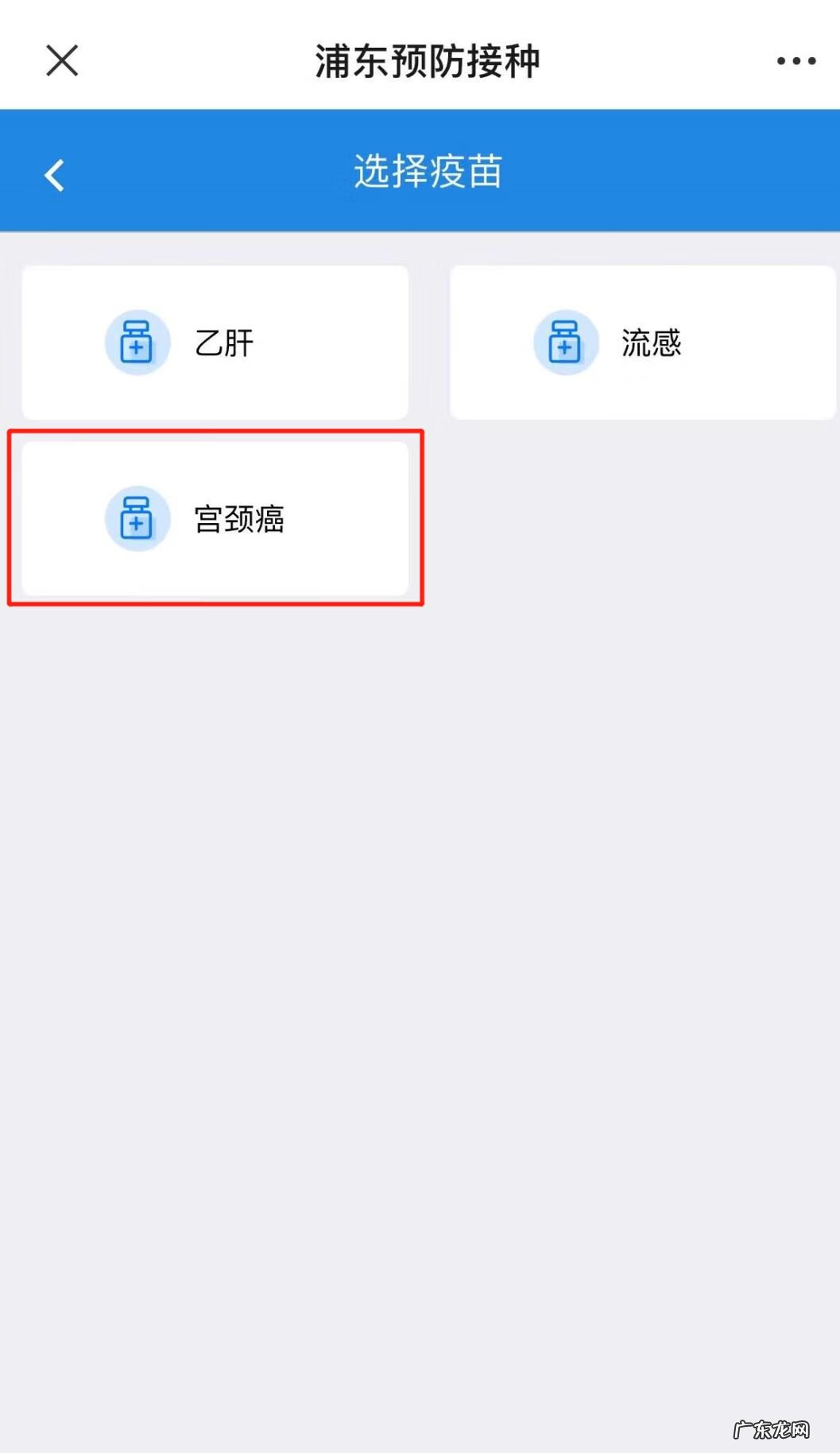Select the hepatitis B icon inside its blue circle
840x1453 pixels.
click(137, 342)
